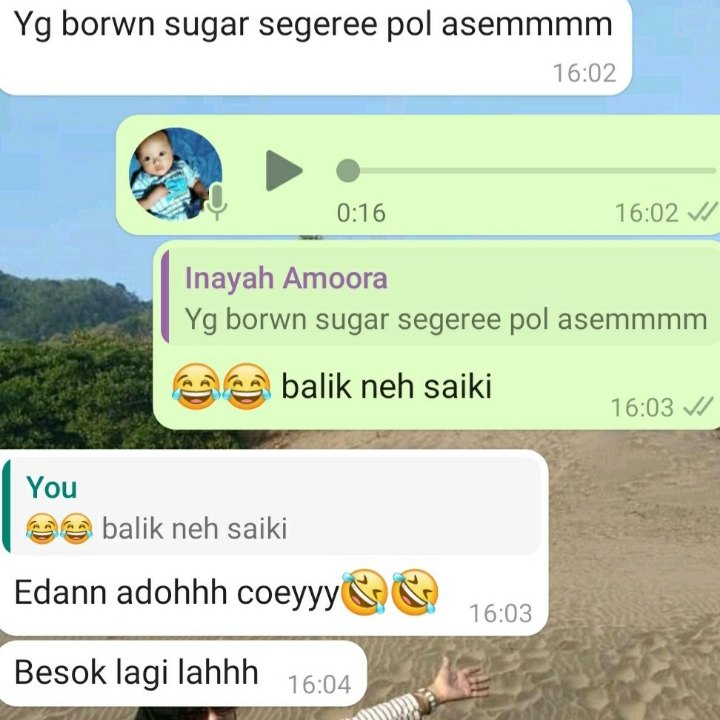Jump to quoted message from Inayah Amoora
720x720 pixels.
click(x=440, y=298)
